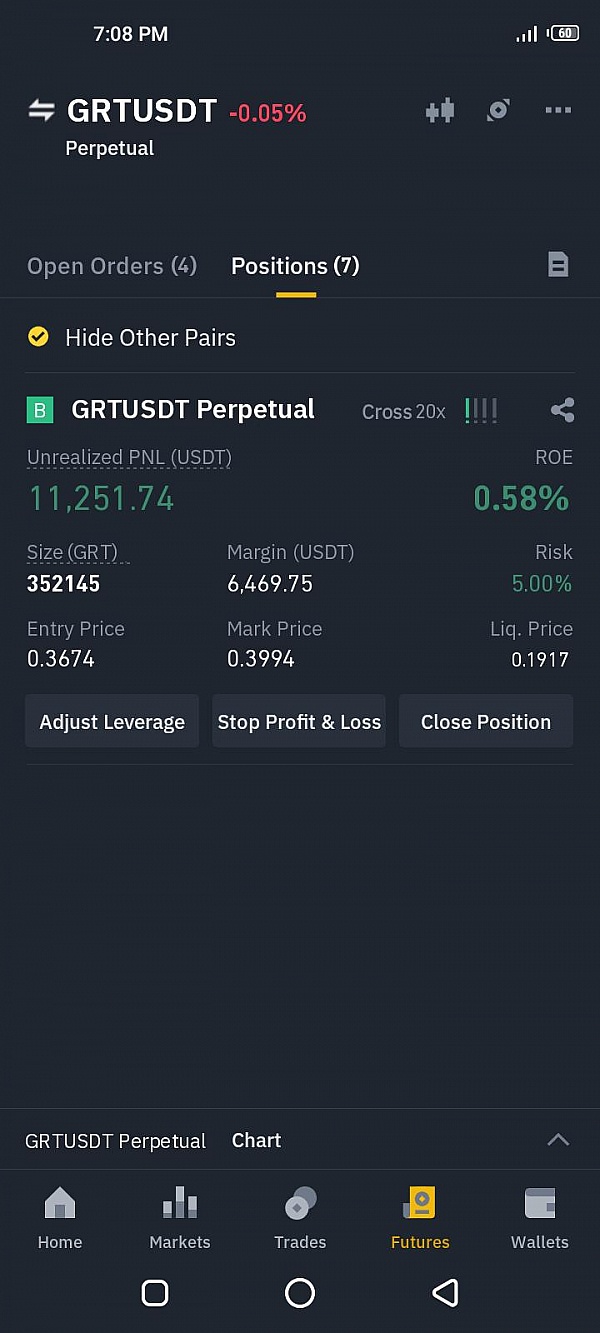
Task: Tap the system back button
Action: click(445, 1293)
